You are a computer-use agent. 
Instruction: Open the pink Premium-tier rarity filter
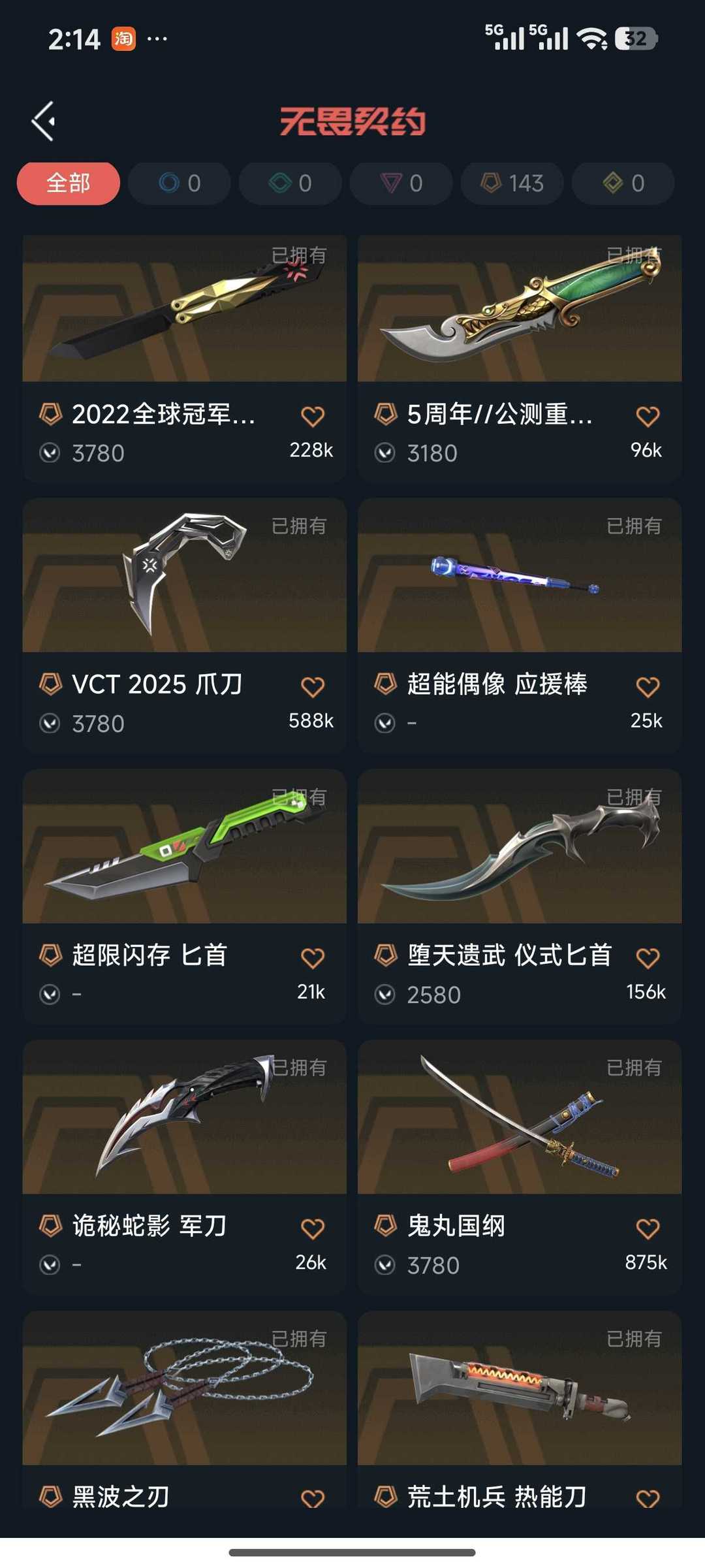(390, 184)
